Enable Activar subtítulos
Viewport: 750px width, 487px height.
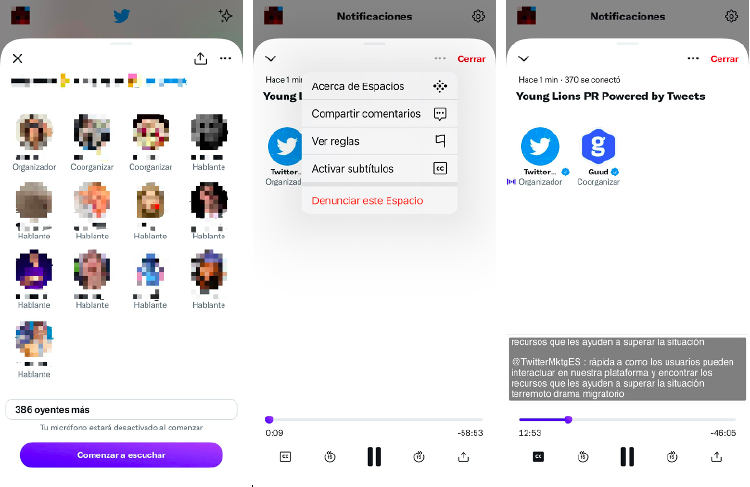tap(379, 168)
